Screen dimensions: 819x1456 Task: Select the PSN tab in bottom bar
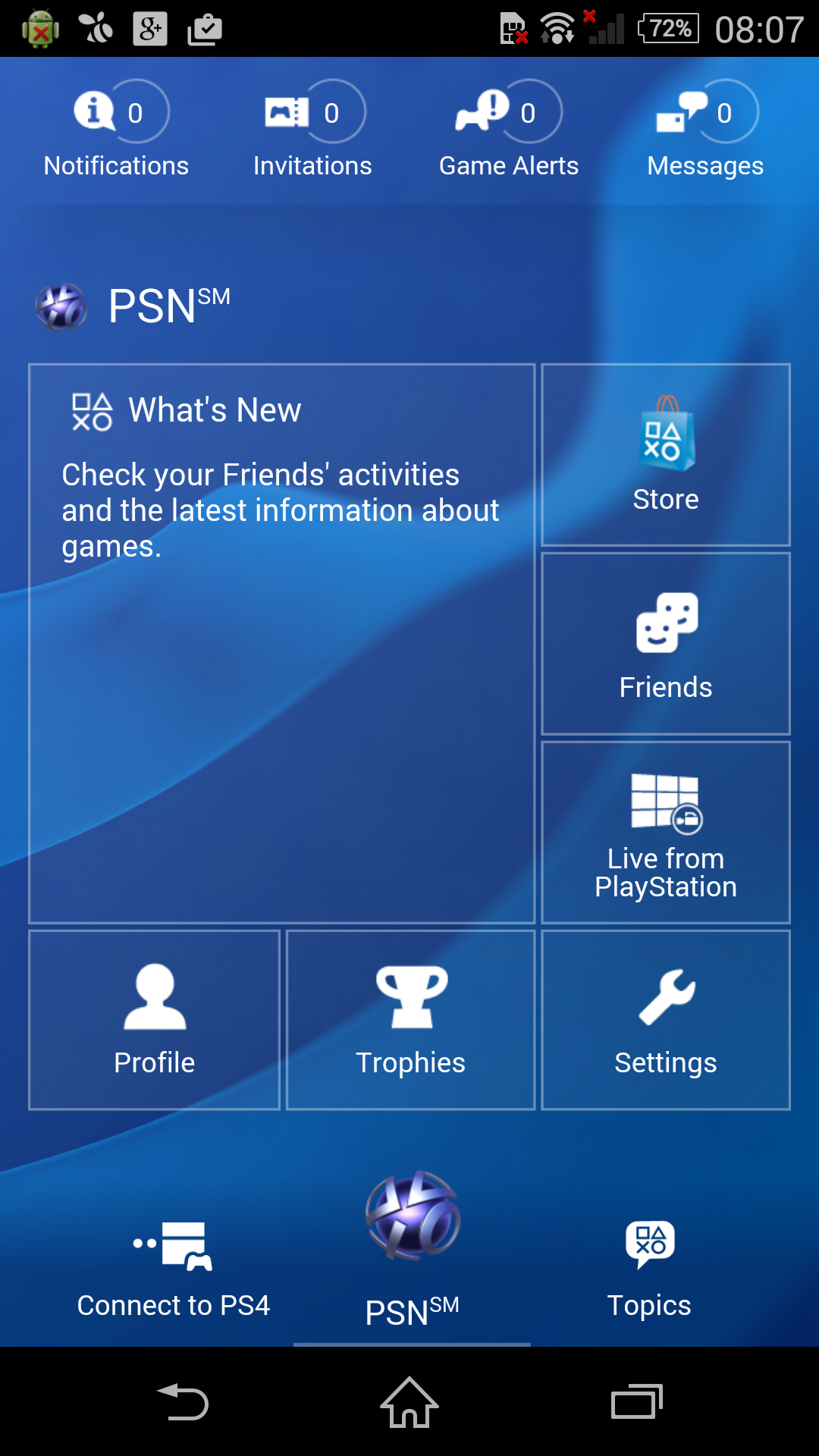pyautogui.click(x=412, y=1253)
